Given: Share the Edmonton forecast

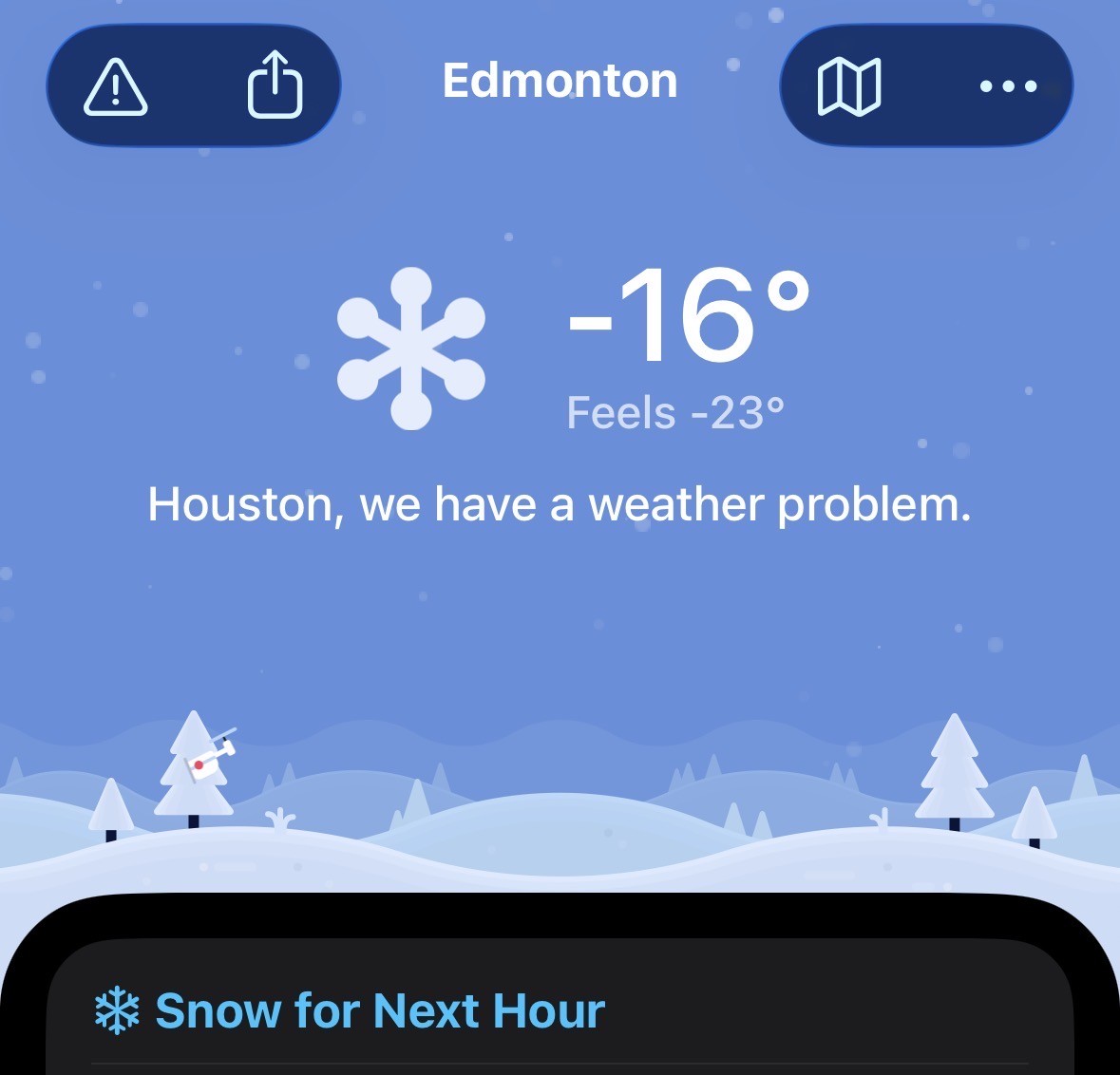Looking at the screenshot, I should [x=275, y=85].
